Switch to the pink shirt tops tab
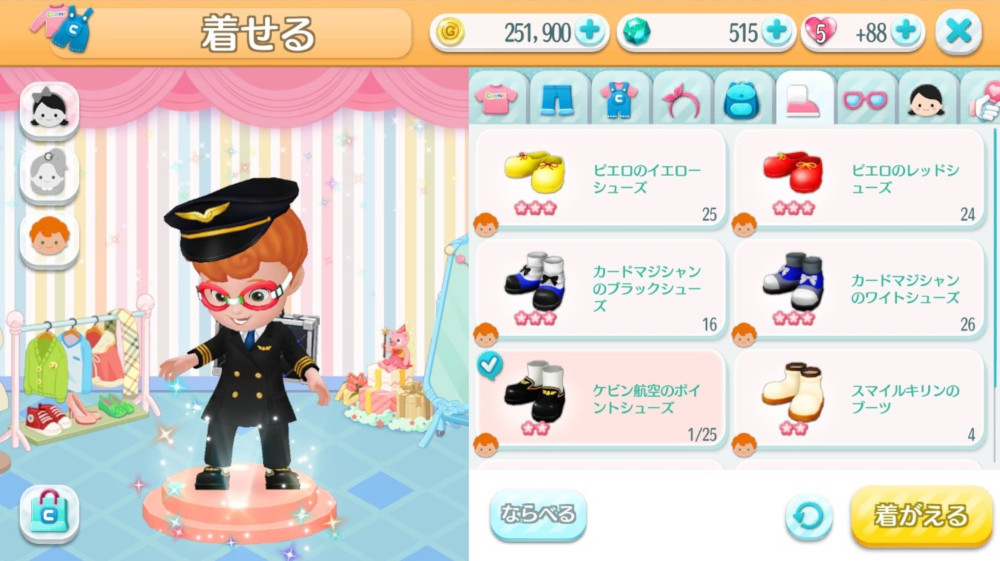 tap(497, 98)
